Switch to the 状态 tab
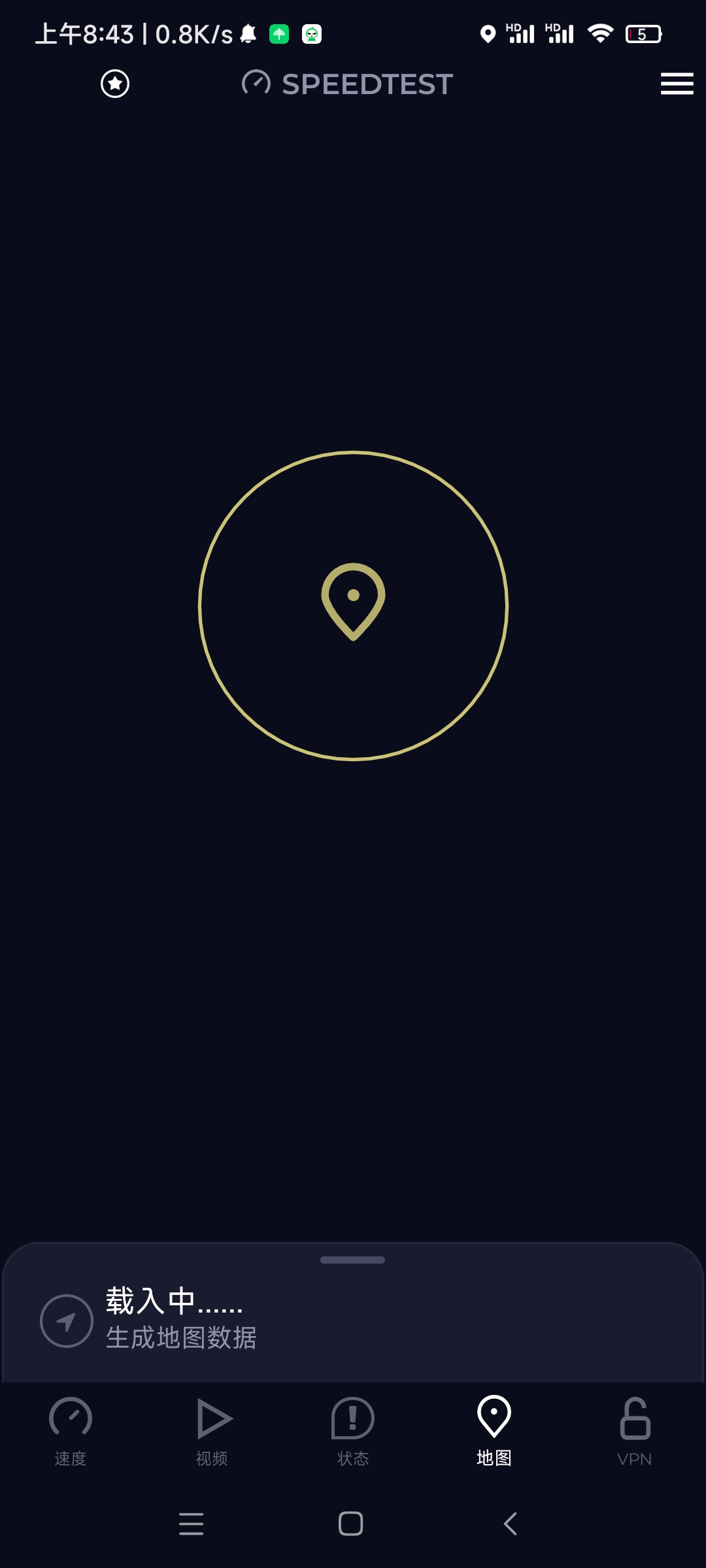 pyautogui.click(x=353, y=1431)
